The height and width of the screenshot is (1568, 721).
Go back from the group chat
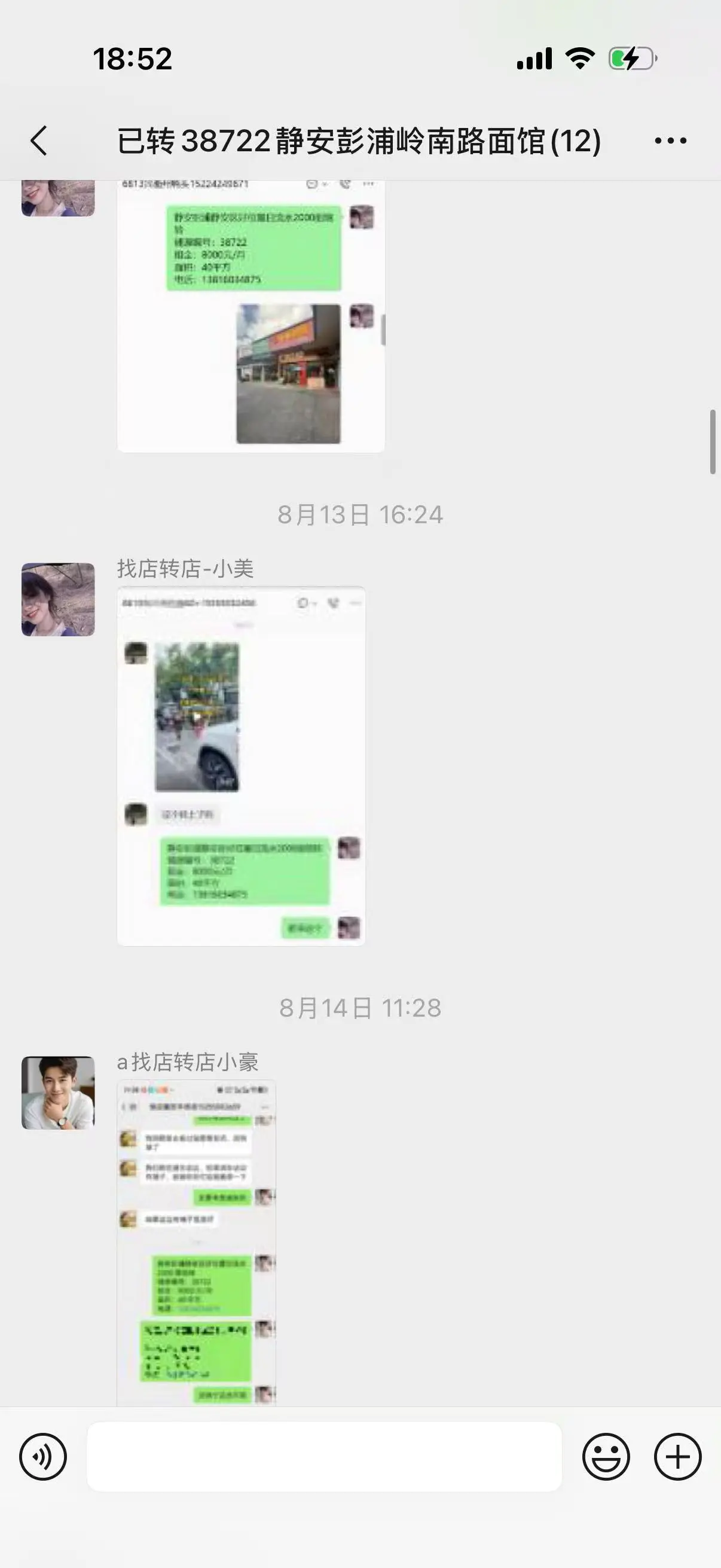pos(39,141)
